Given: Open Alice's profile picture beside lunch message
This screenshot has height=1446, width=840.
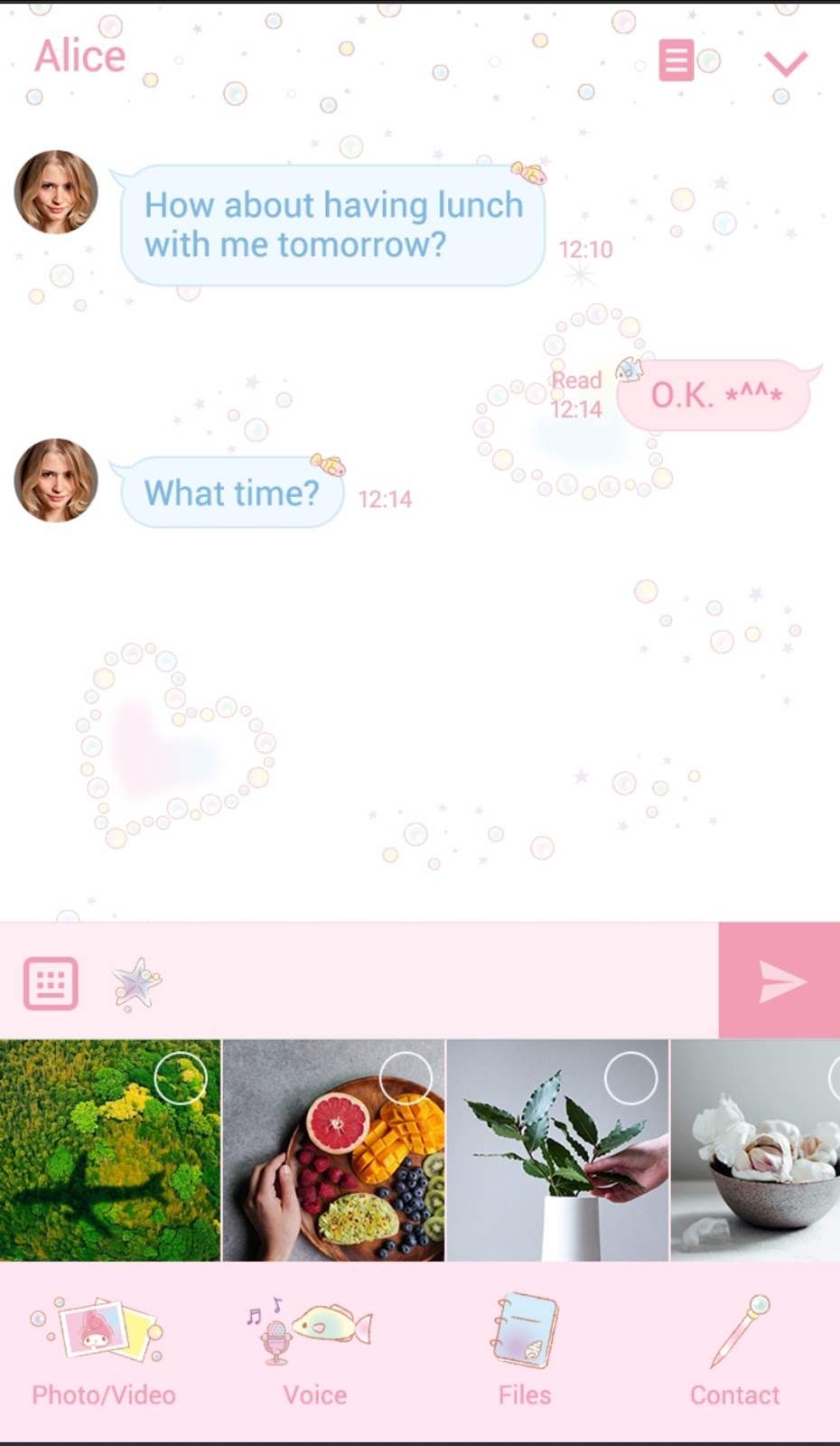Looking at the screenshot, I should click(x=56, y=192).
